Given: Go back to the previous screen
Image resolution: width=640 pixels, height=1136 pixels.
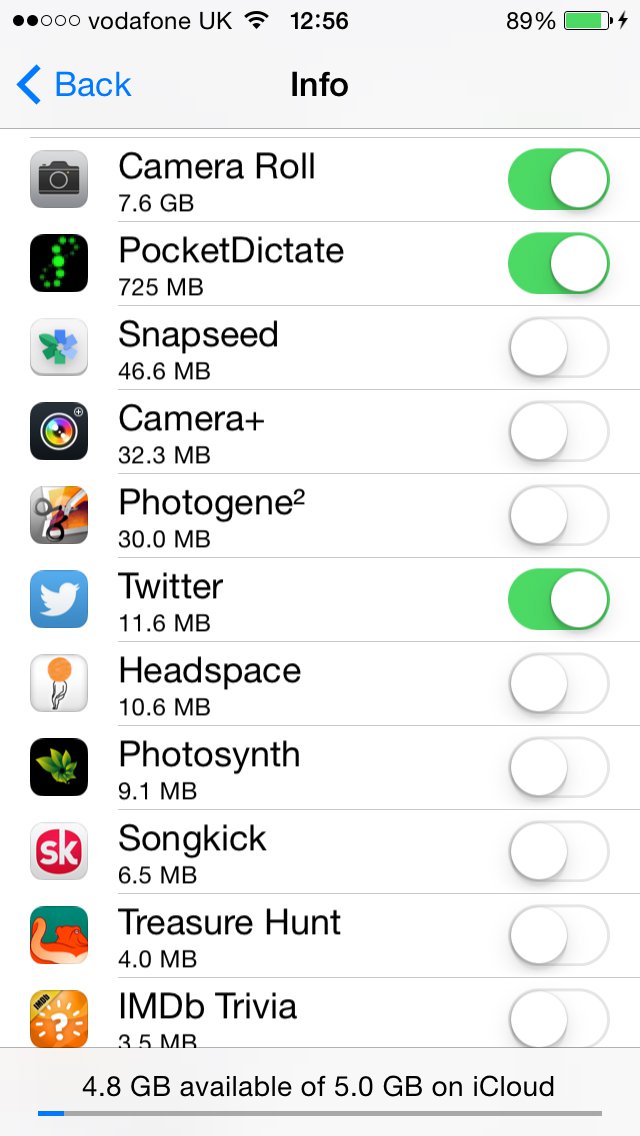Looking at the screenshot, I should [75, 85].
